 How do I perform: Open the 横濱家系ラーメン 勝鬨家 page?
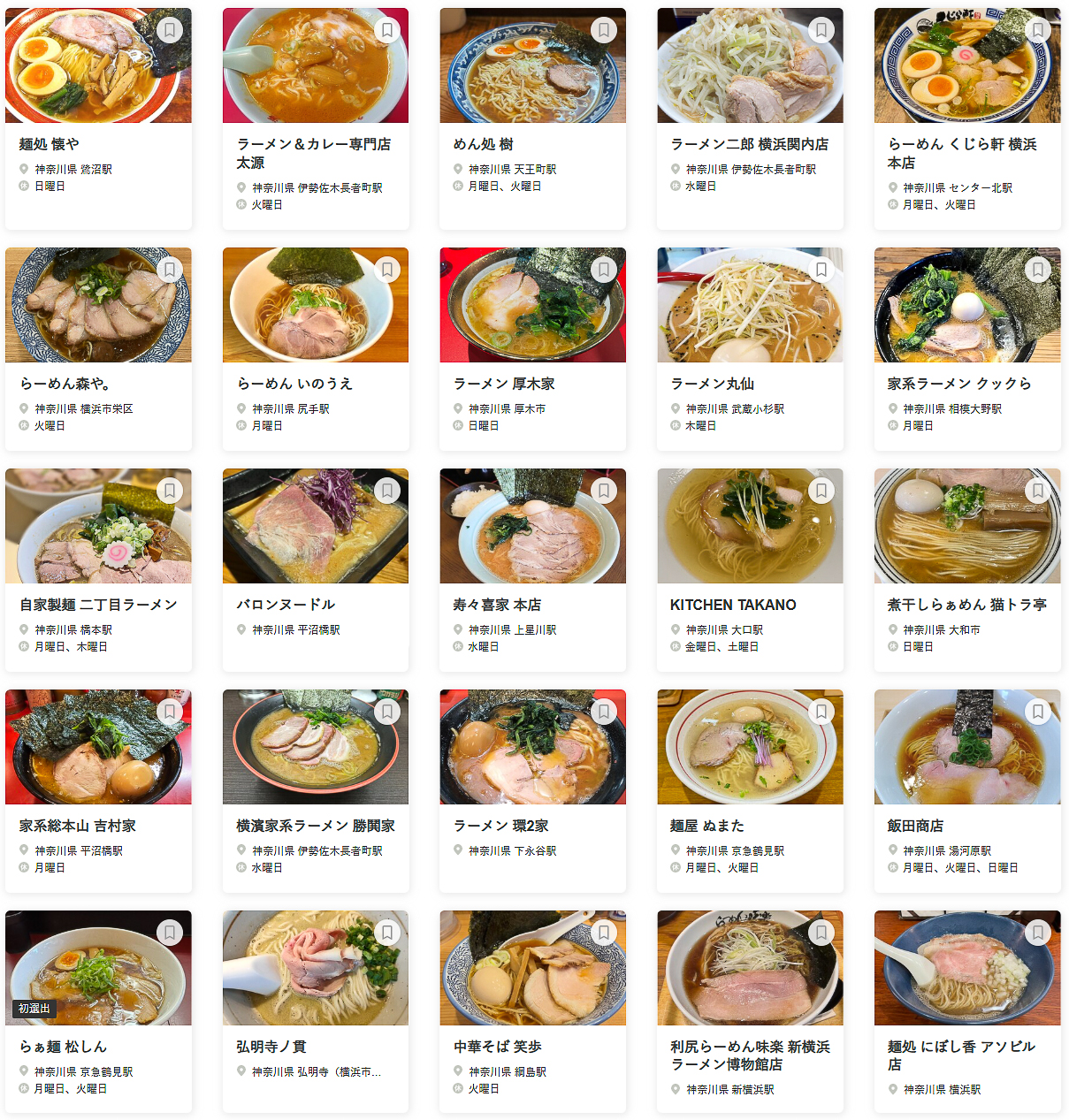[315, 826]
